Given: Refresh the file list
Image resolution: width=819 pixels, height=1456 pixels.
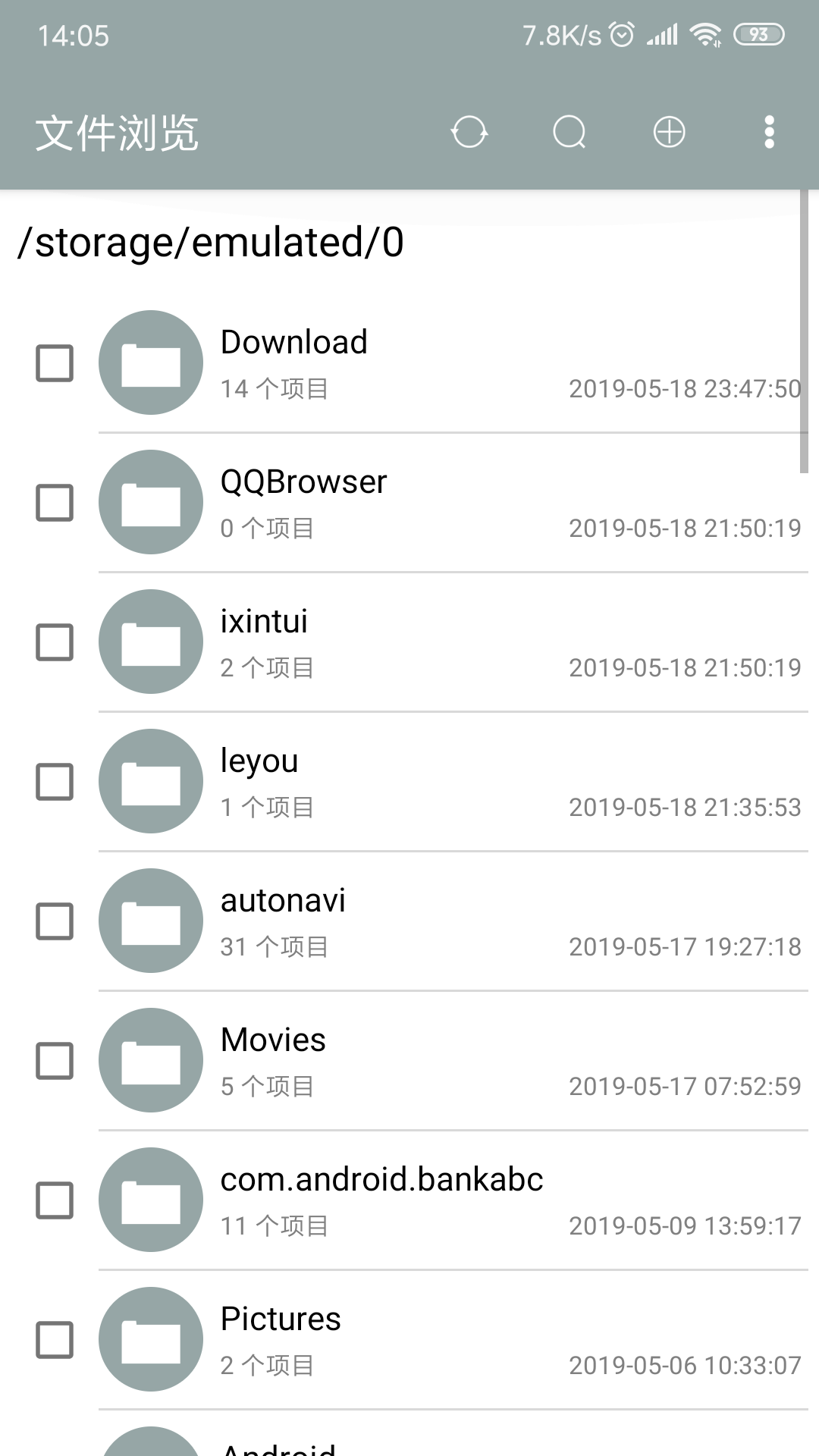Looking at the screenshot, I should (x=469, y=132).
